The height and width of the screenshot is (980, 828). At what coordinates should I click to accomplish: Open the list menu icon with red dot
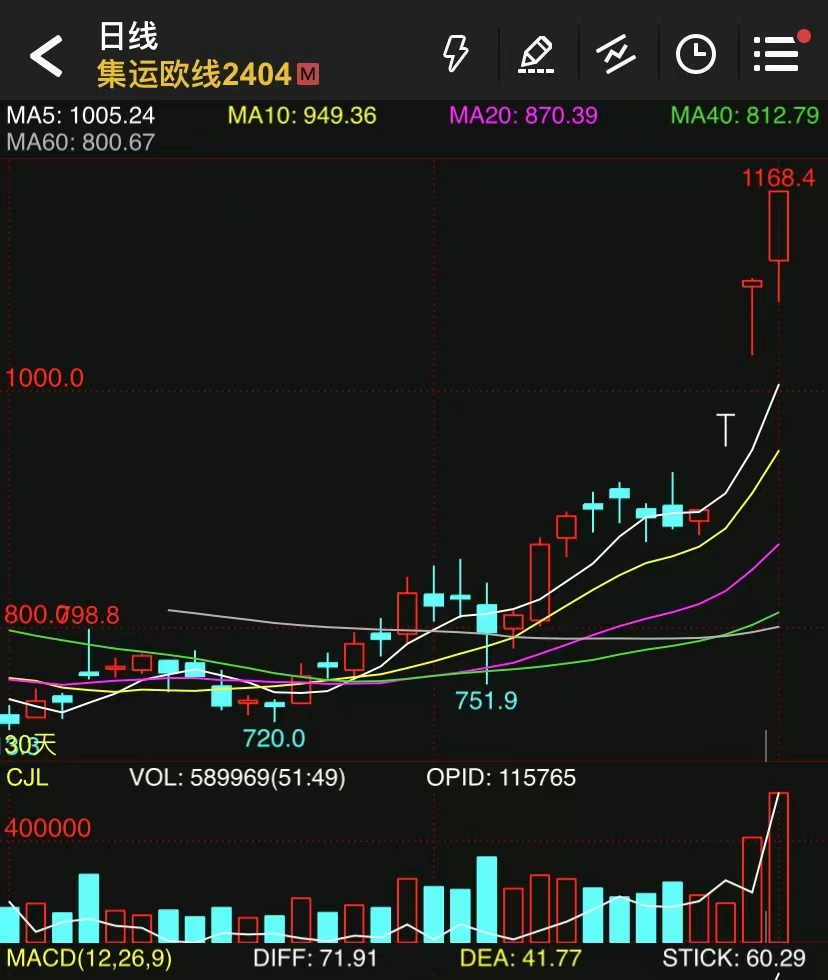pos(777,54)
